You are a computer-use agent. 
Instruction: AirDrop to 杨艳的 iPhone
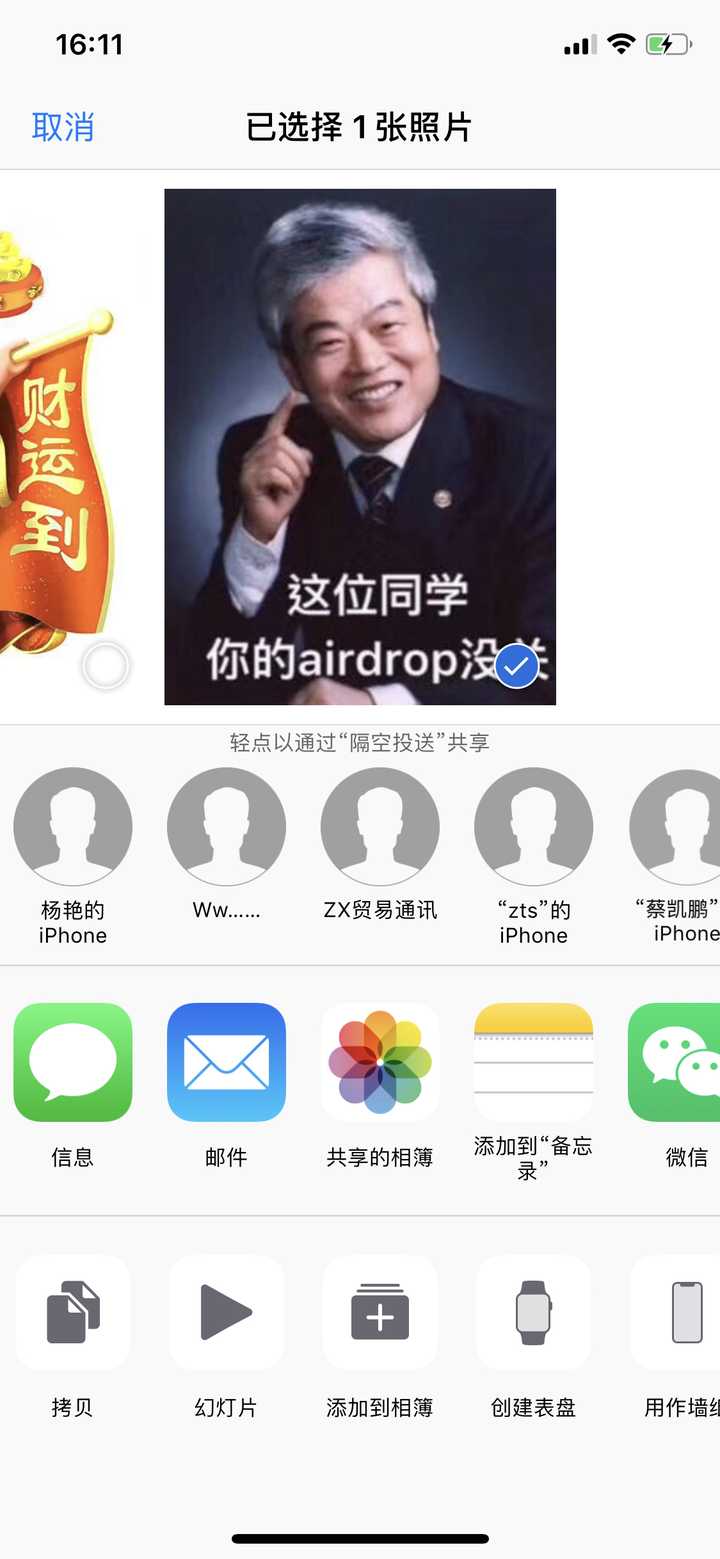click(72, 827)
